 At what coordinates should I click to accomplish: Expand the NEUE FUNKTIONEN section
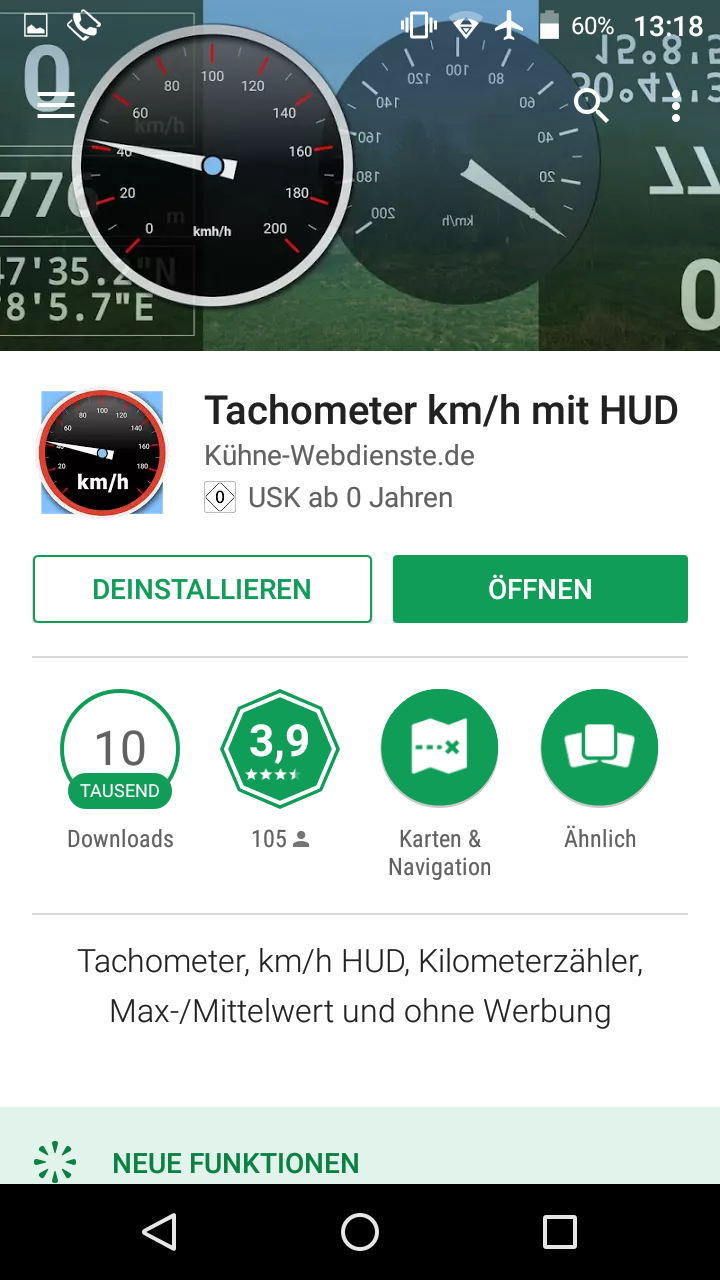click(236, 1163)
